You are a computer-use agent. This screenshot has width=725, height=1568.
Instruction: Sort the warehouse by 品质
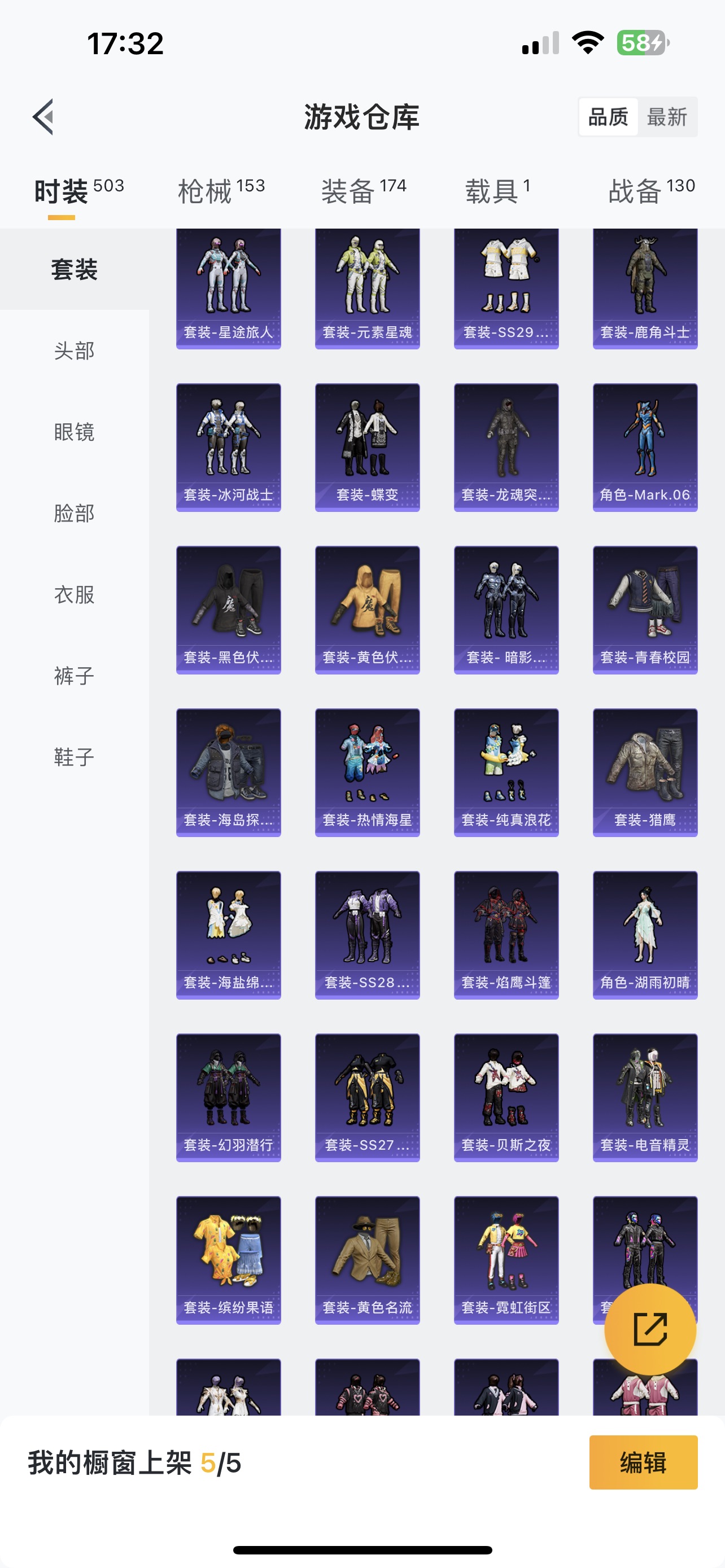tap(608, 117)
